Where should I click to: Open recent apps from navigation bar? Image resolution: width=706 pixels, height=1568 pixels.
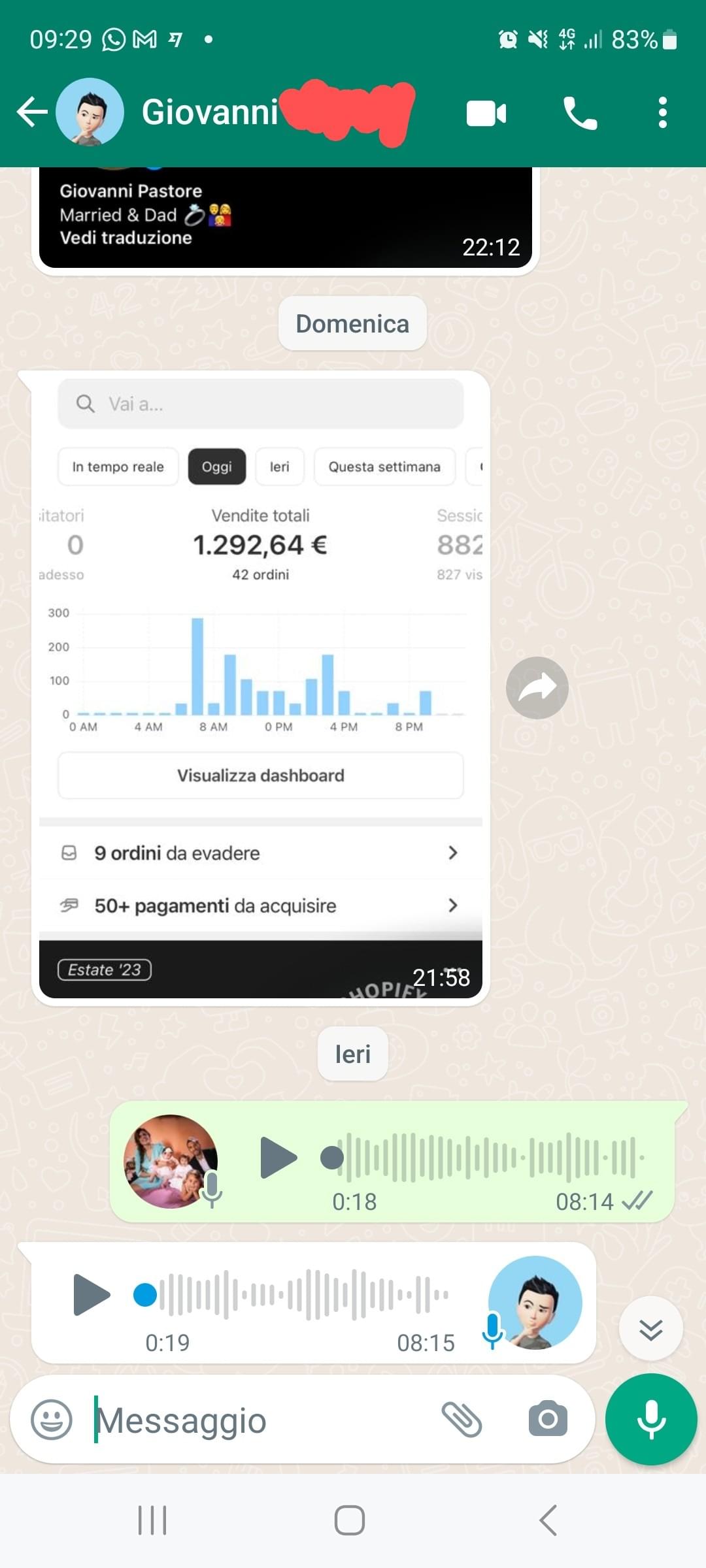point(152,1520)
